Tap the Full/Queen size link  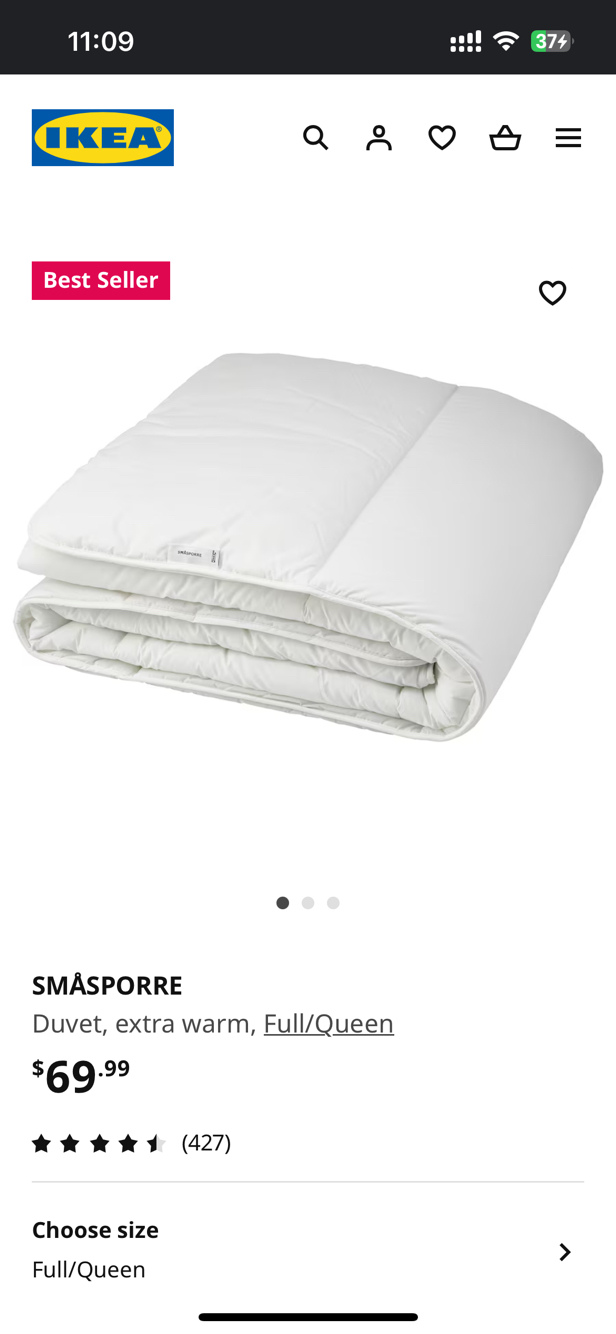pyautogui.click(x=328, y=1024)
